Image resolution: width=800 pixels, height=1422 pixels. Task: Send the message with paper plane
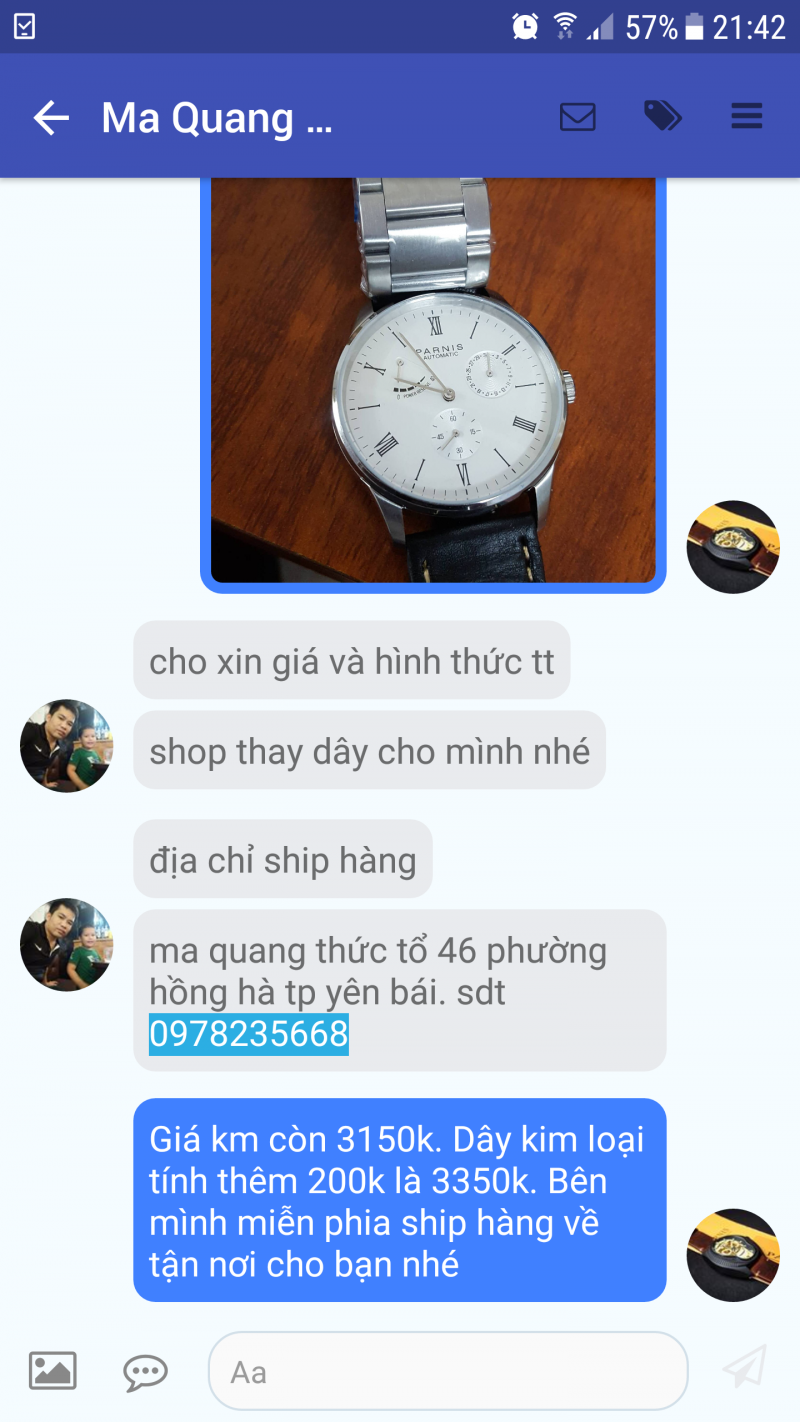745,1367
